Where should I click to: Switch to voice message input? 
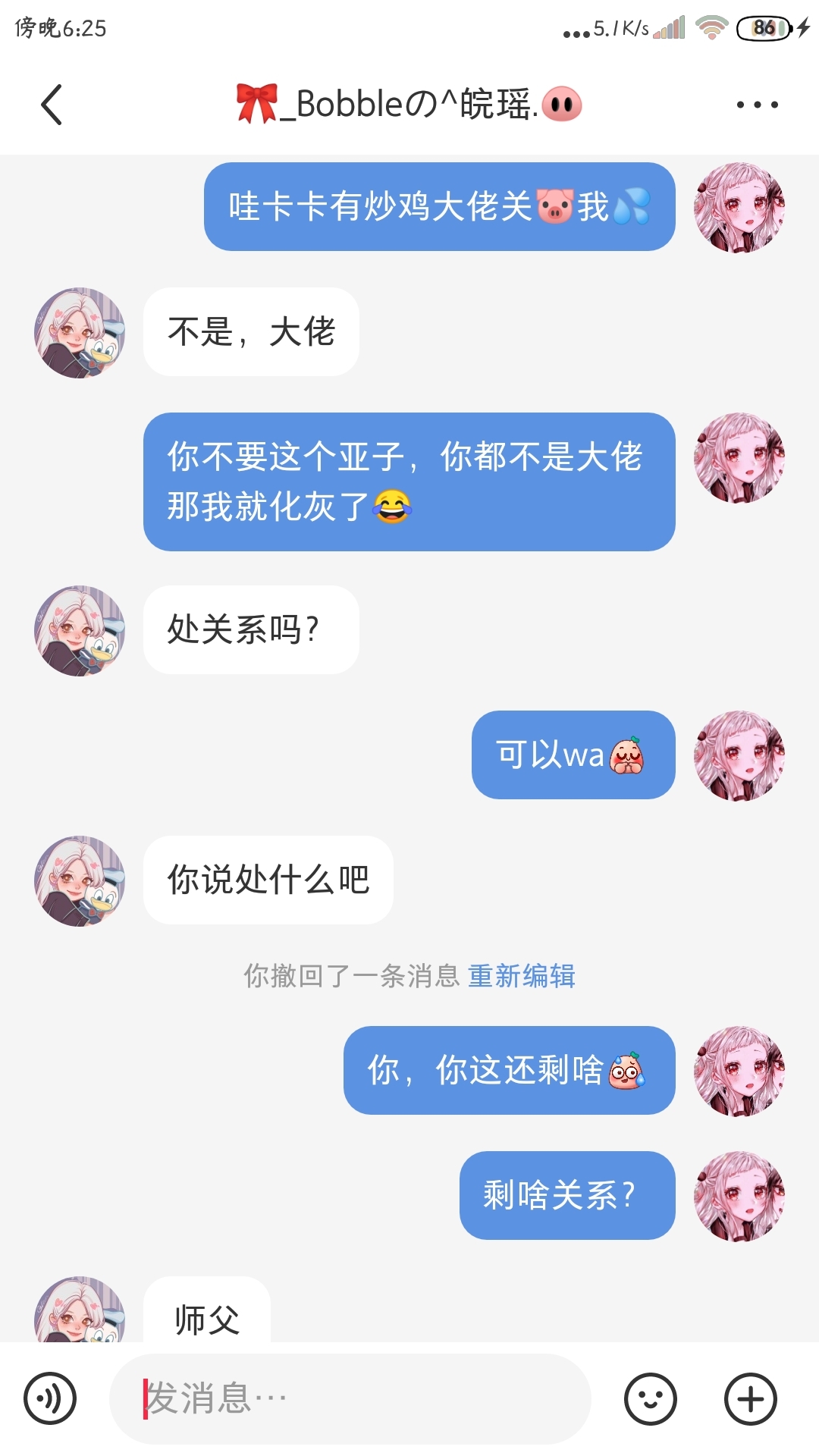50,1398
